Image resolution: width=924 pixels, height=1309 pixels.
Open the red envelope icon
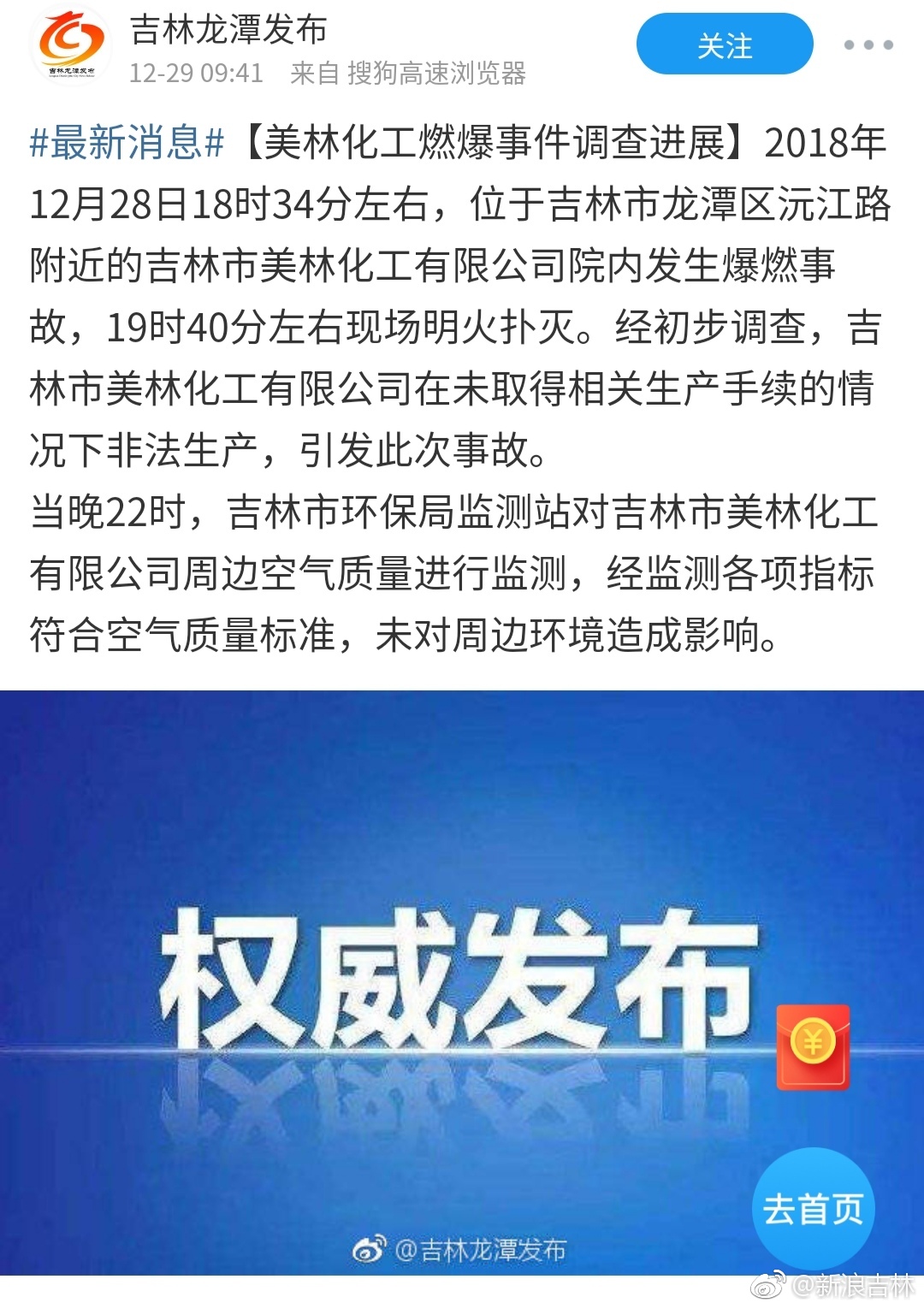coord(812,1046)
